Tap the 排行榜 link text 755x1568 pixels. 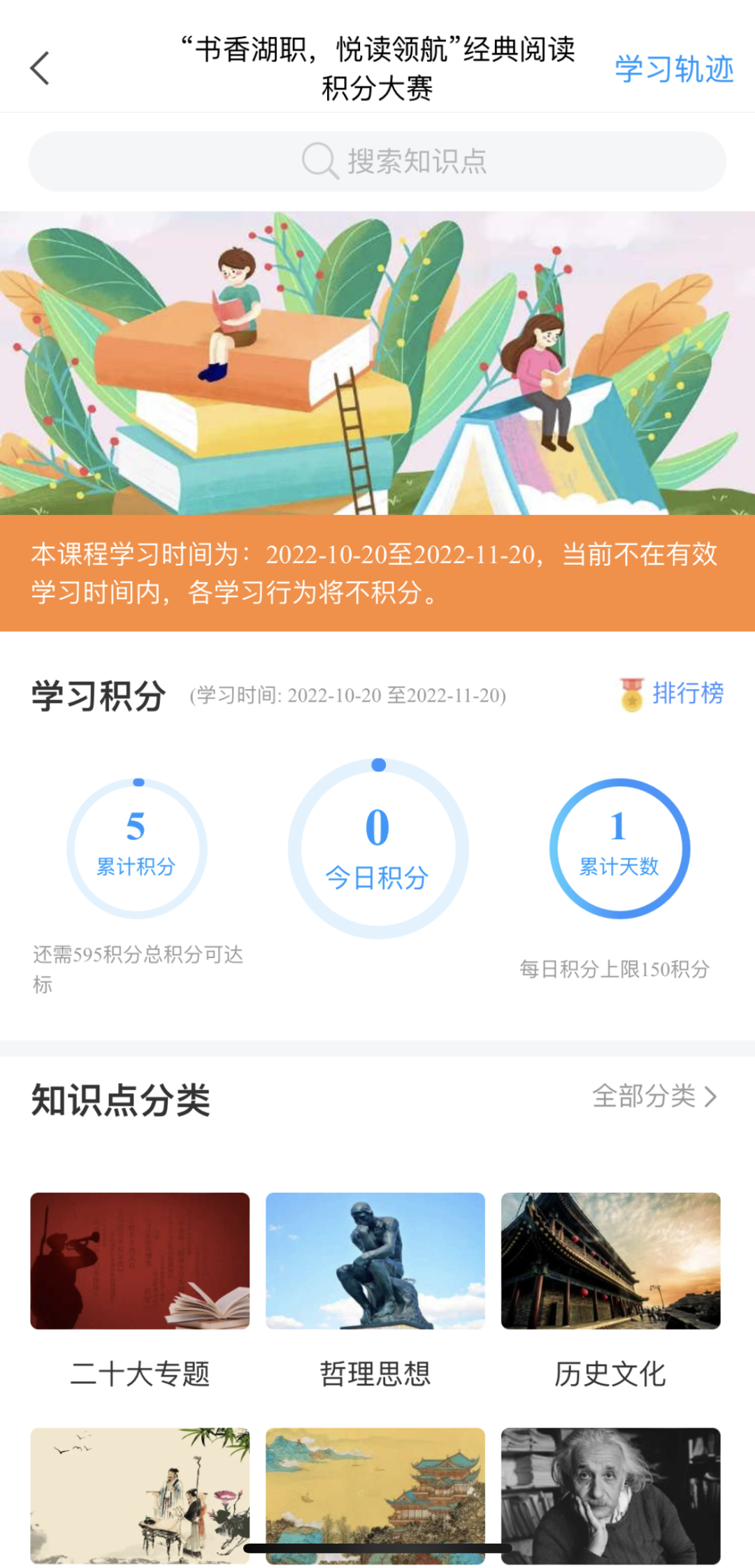click(687, 693)
